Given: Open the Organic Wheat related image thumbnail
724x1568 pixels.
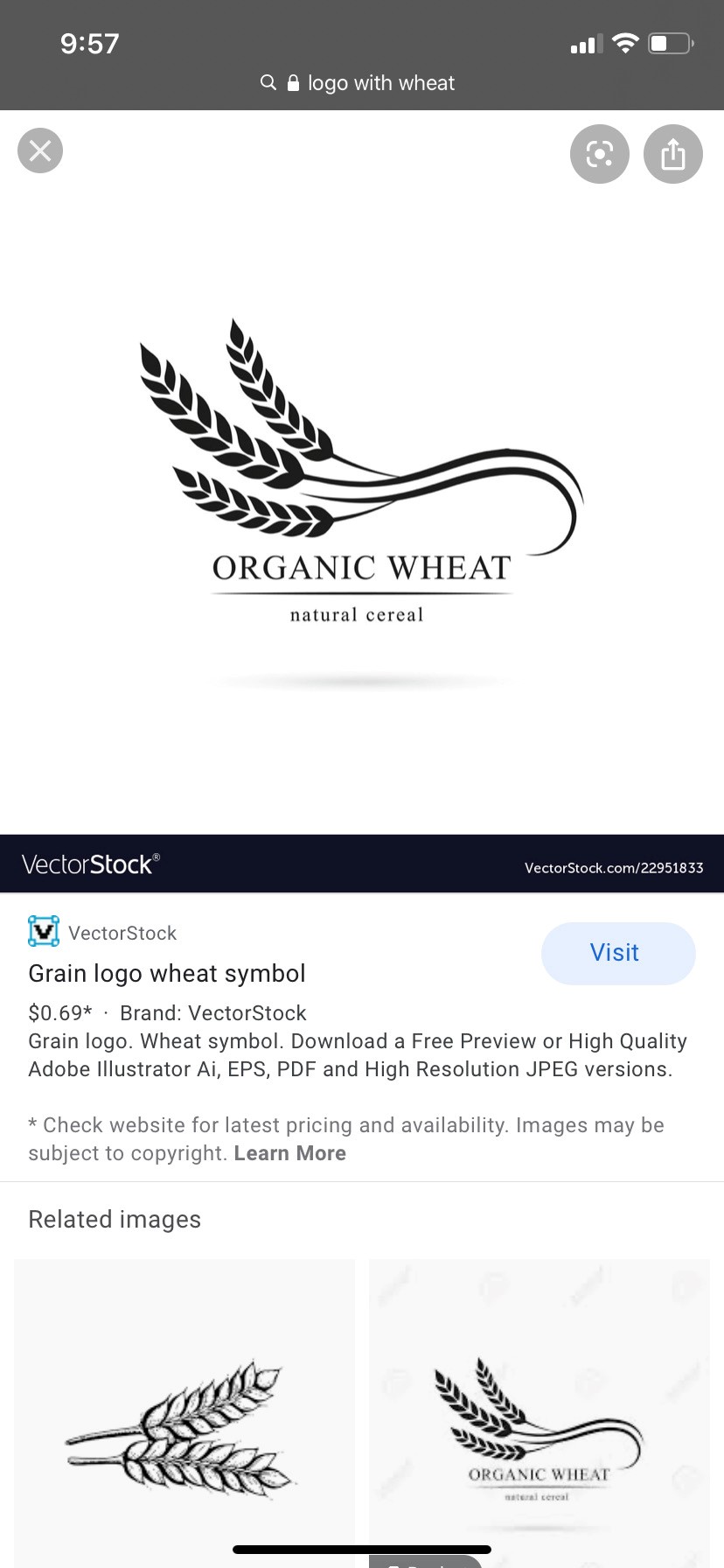Looking at the screenshot, I should point(539,1417).
